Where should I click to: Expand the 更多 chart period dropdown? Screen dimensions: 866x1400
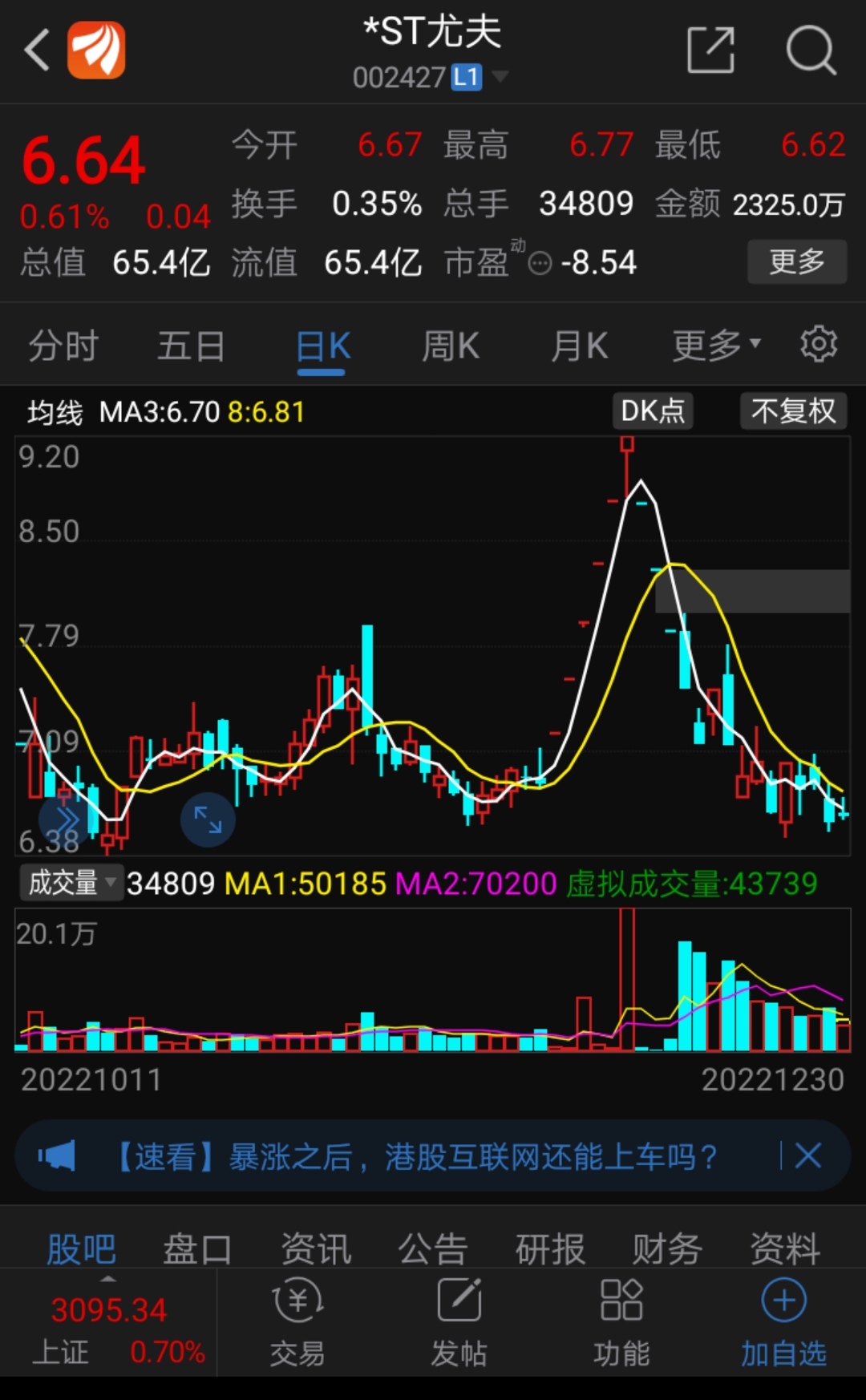[x=715, y=346]
